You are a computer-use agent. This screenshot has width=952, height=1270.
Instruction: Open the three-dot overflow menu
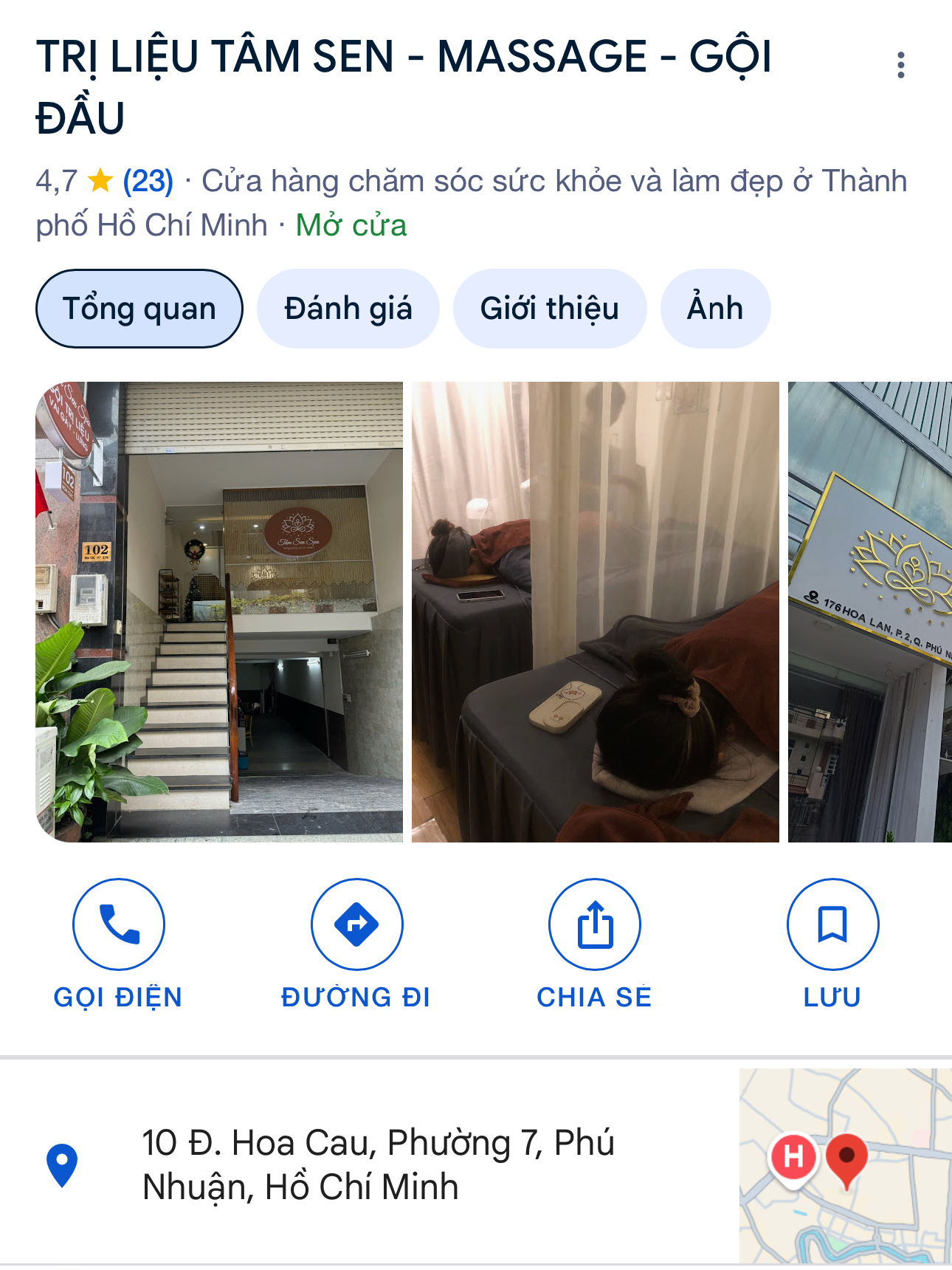coord(900,65)
